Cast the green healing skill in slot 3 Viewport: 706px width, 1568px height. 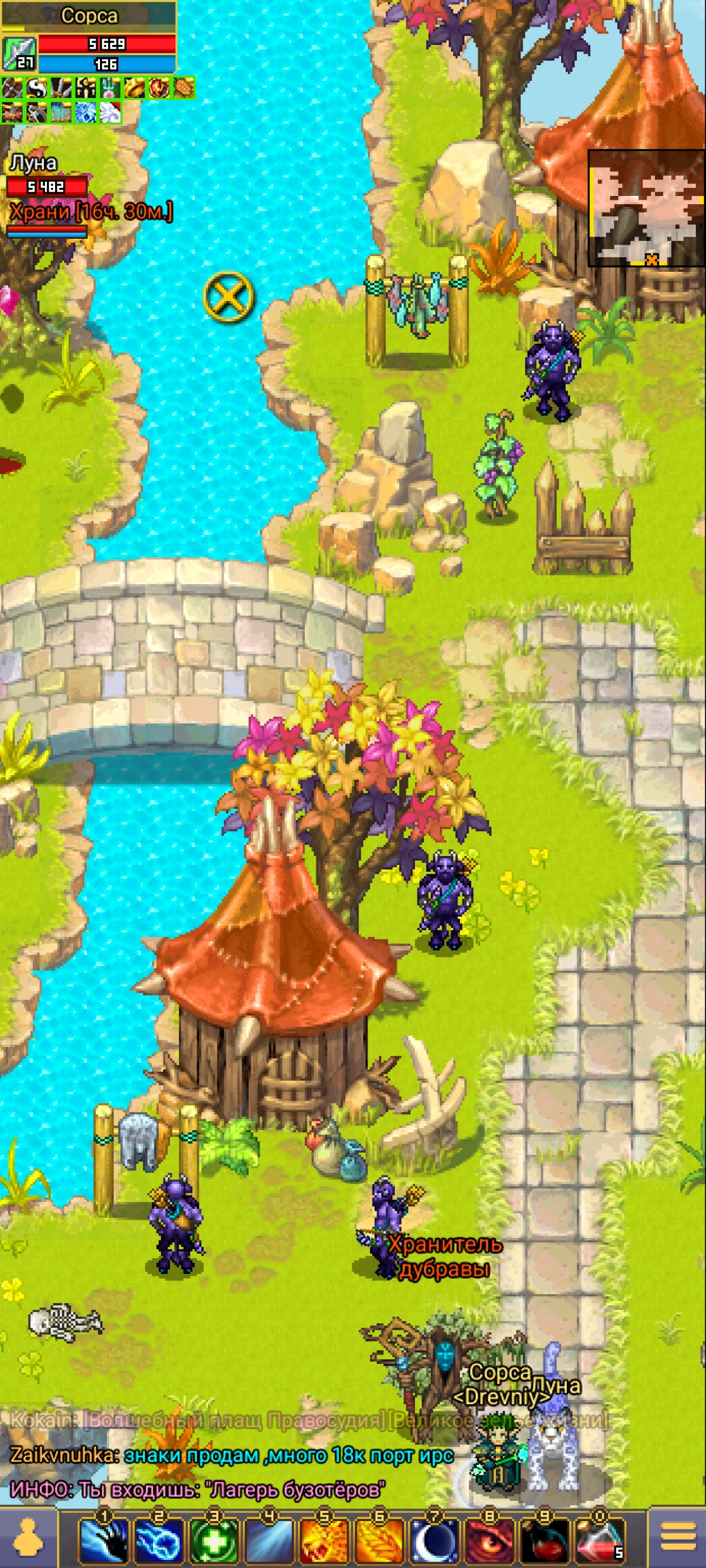[x=214, y=1540]
